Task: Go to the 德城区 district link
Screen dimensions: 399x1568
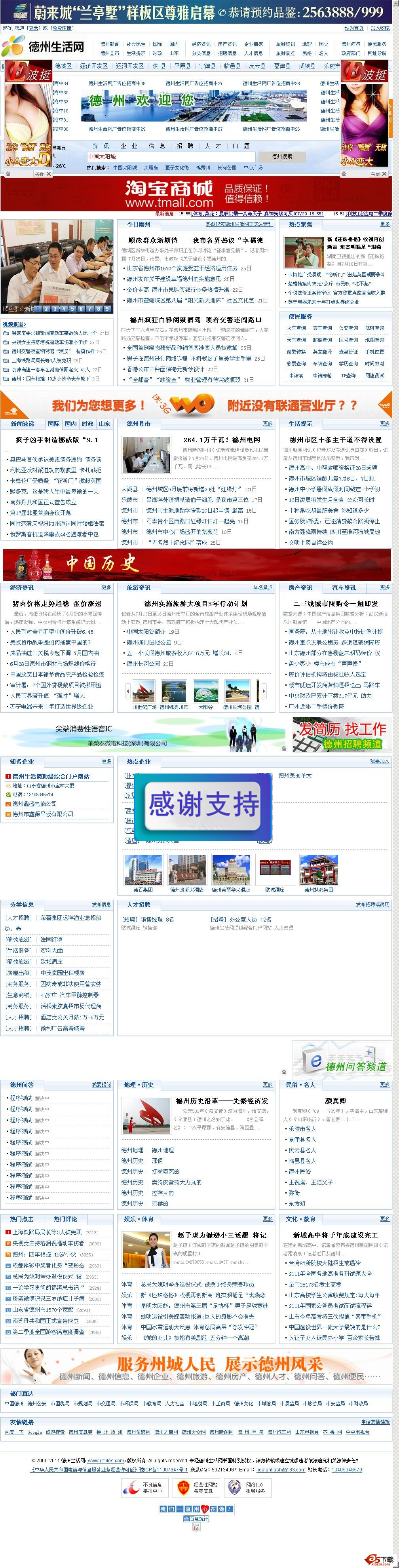Action: click(x=63, y=66)
